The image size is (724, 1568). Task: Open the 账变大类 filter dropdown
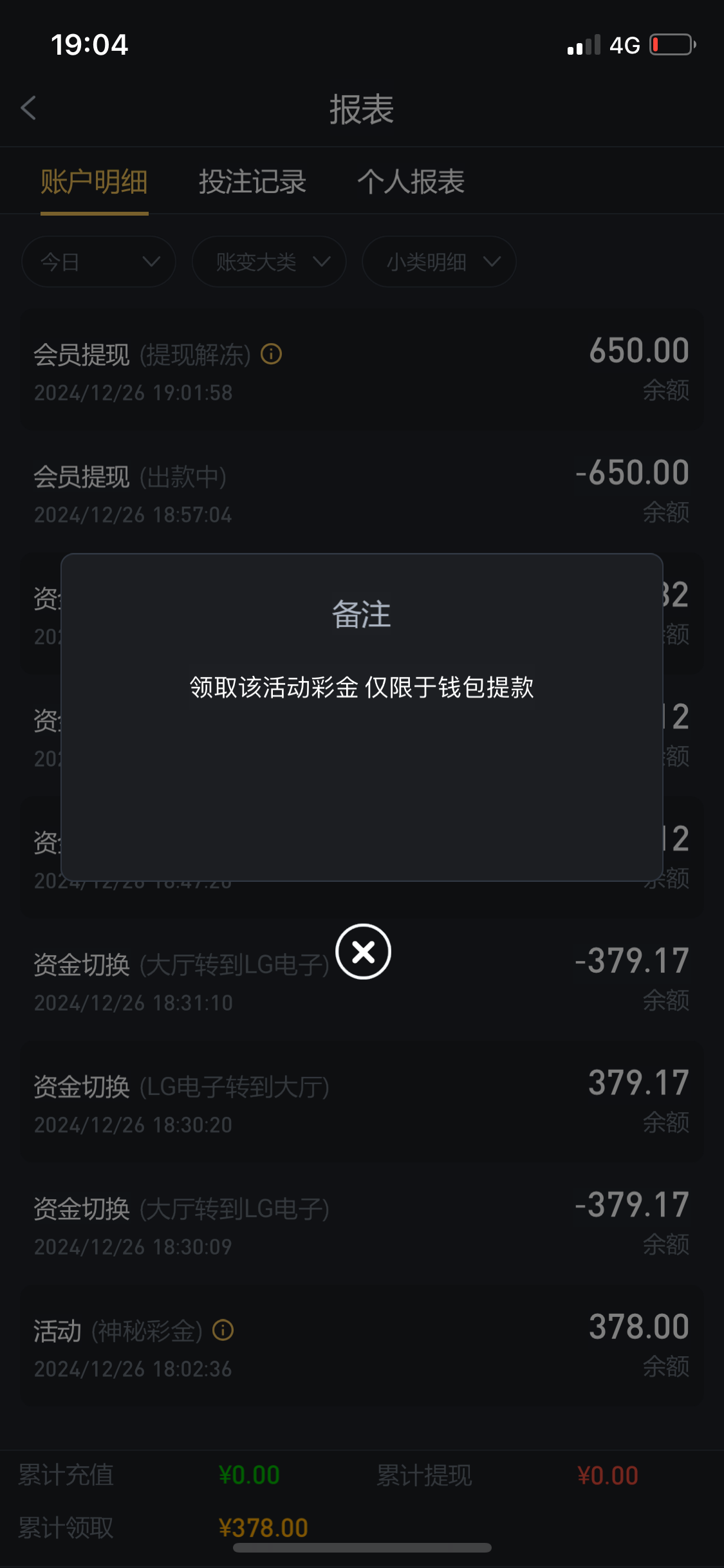[x=269, y=262]
